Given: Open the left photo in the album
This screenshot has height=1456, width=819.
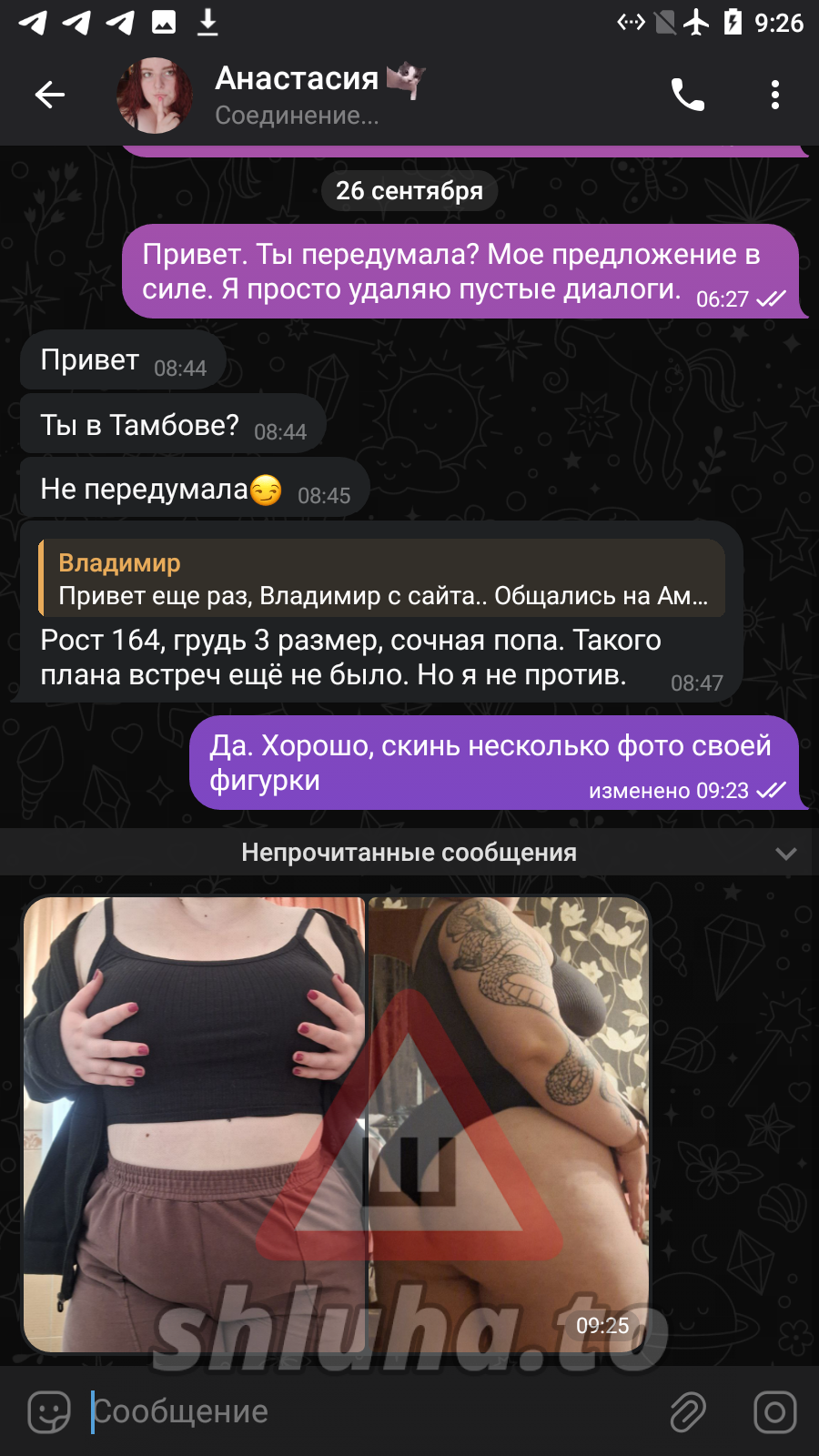Looking at the screenshot, I should [x=194, y=1124].
